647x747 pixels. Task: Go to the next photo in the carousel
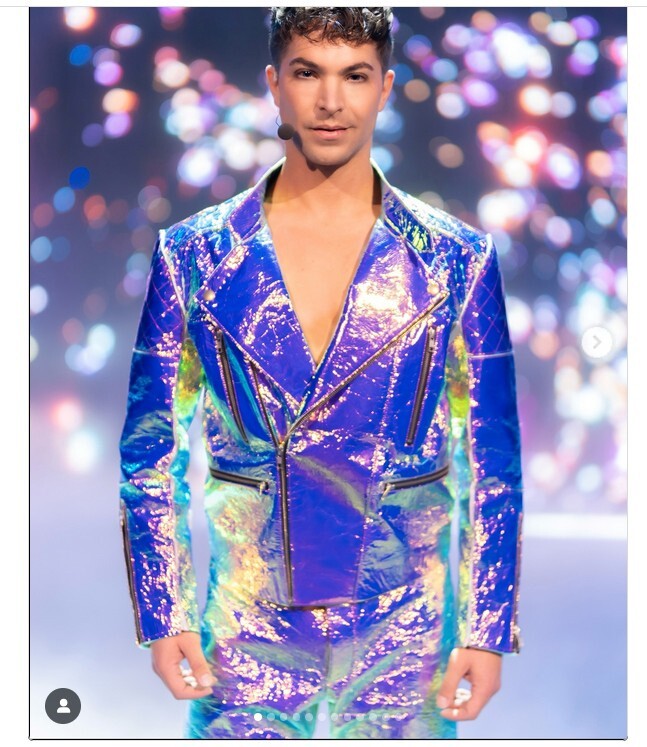pos(597,343)
